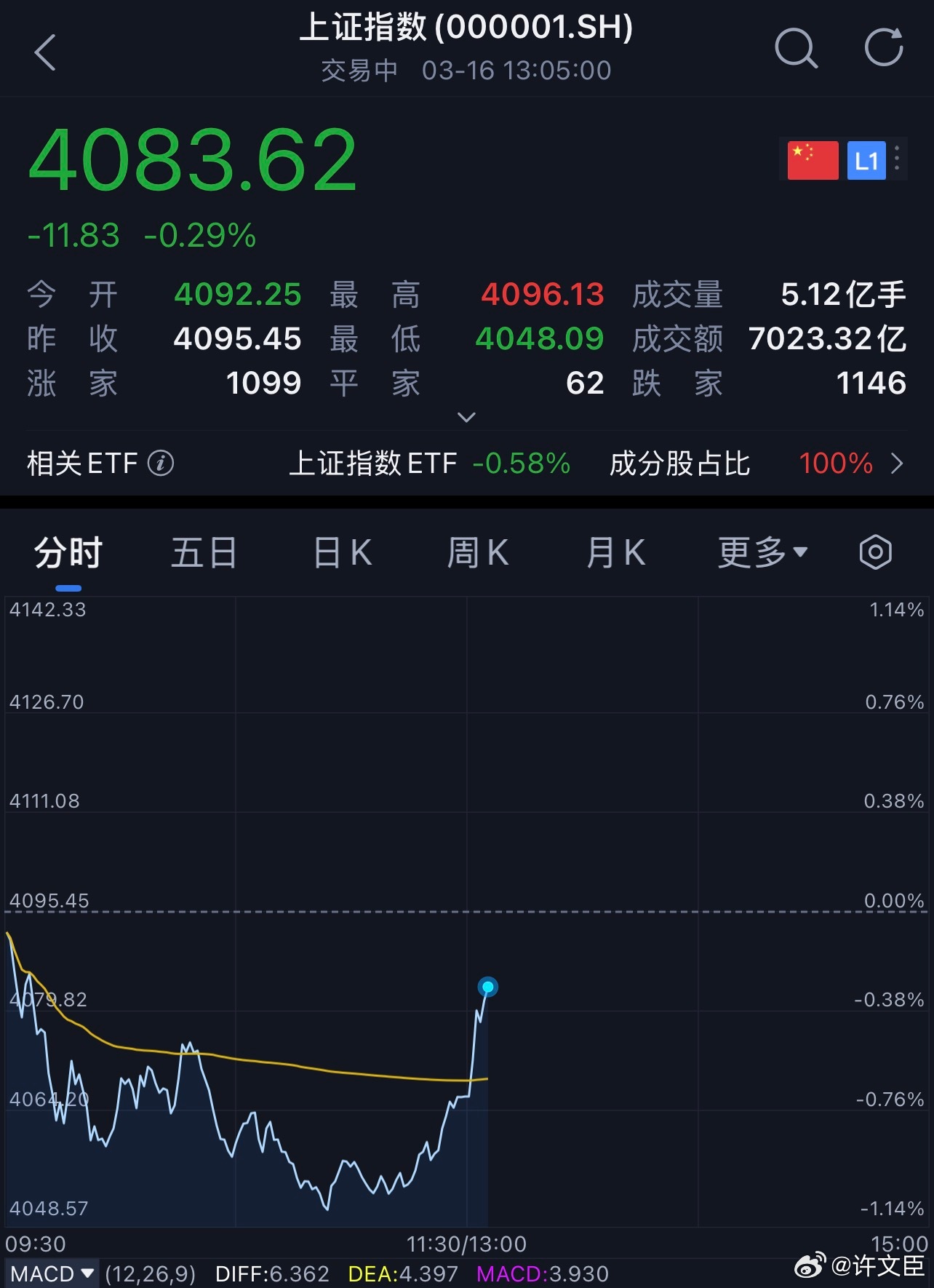The height and width of the screenshot is (1288, 934).
Task: Refresh the stock quote data
Action: (x=885, y=49)
